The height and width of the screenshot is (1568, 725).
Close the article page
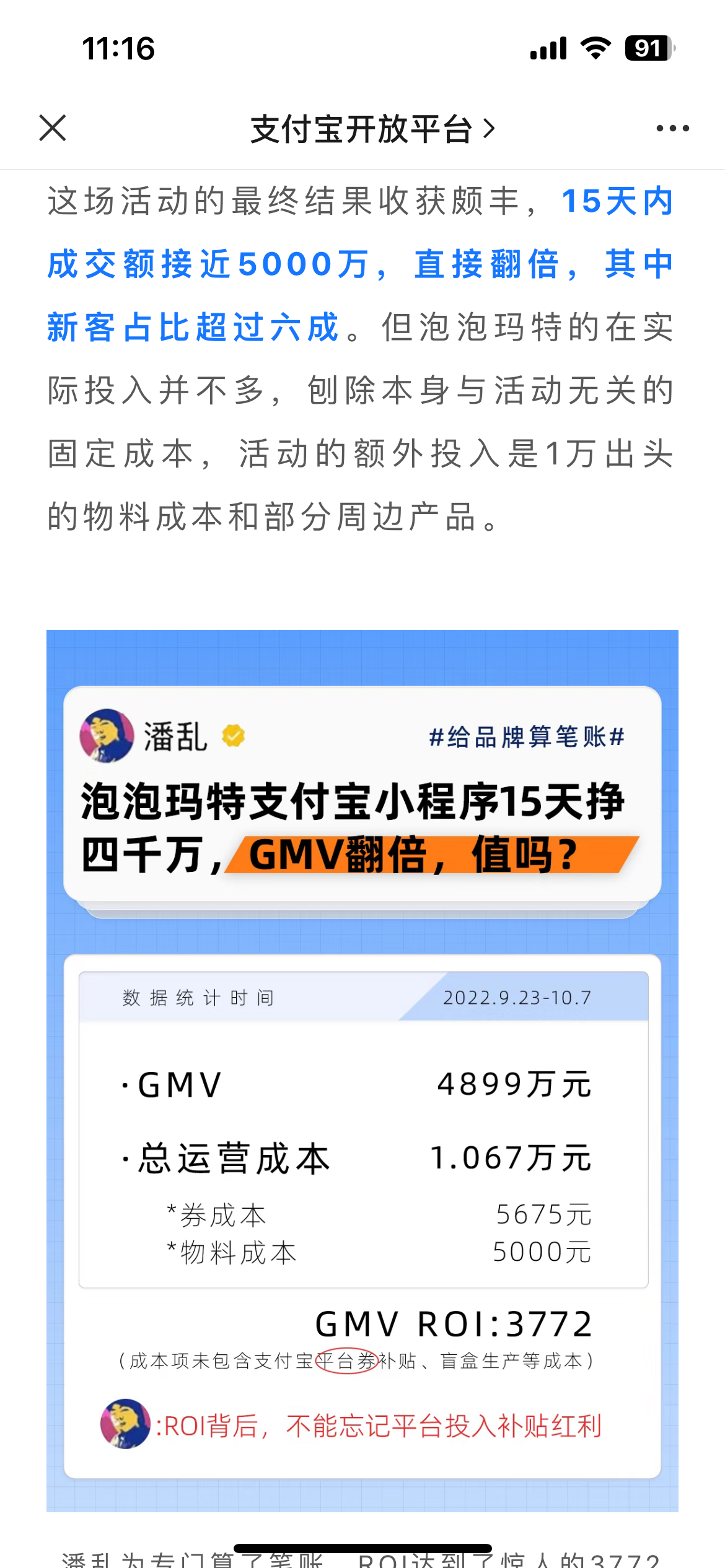point(53,128)
